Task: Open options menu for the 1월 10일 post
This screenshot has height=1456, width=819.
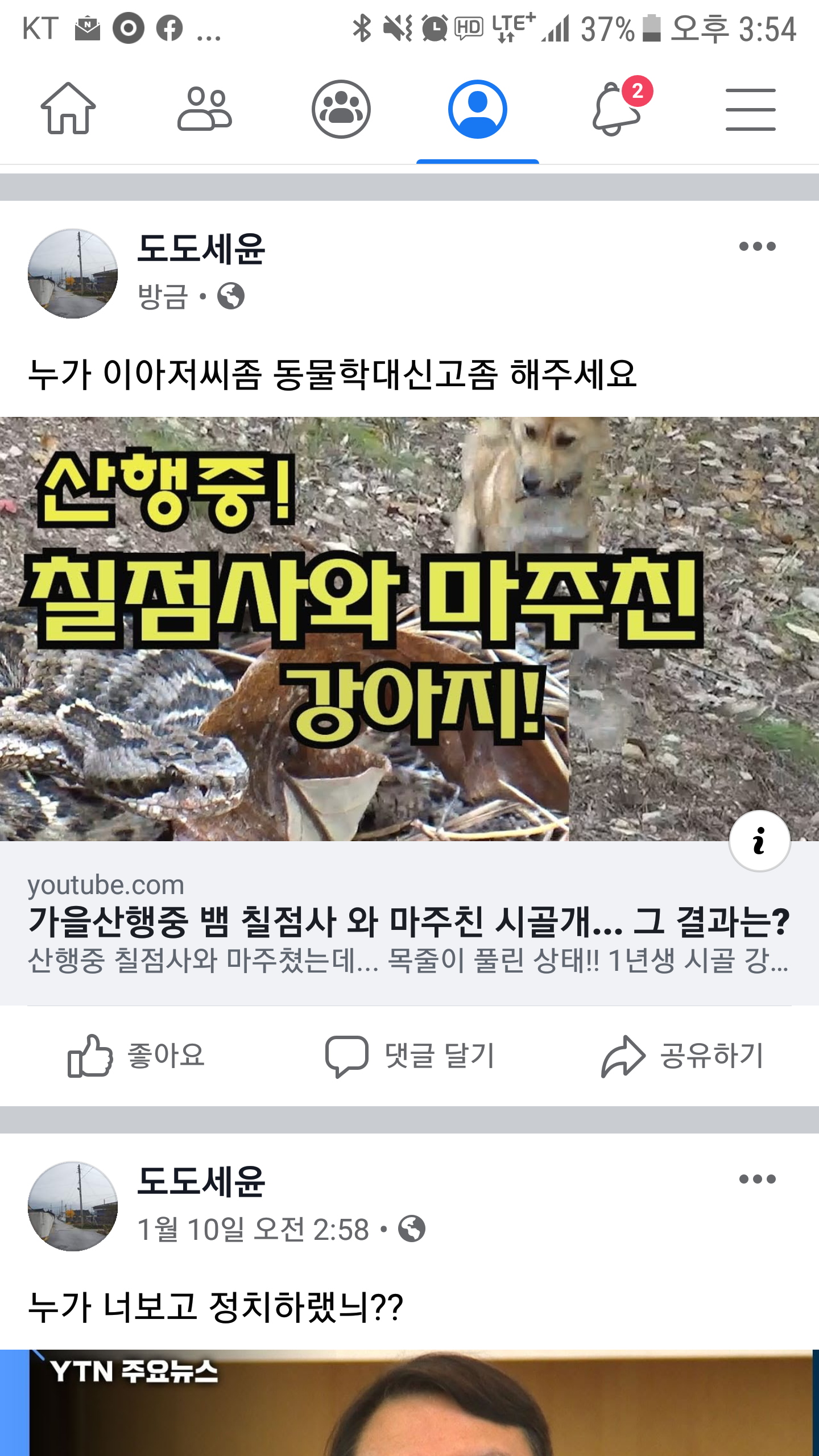Action: 757,1179
